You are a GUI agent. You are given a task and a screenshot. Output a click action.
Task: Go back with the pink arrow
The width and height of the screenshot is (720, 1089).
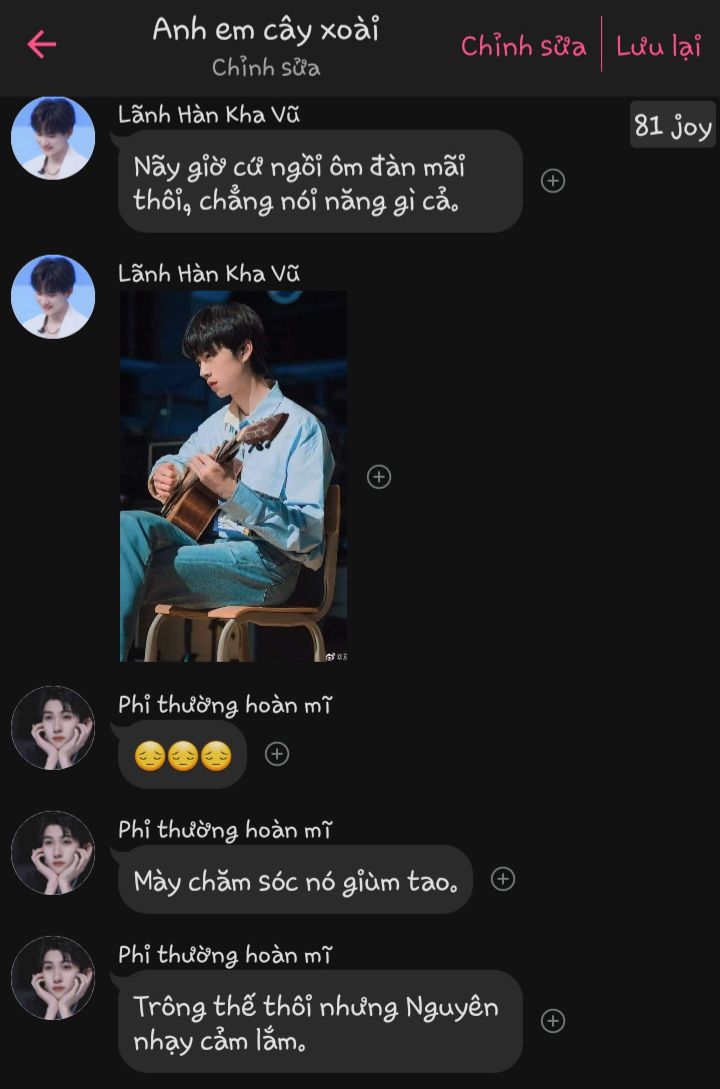[41, 44]
